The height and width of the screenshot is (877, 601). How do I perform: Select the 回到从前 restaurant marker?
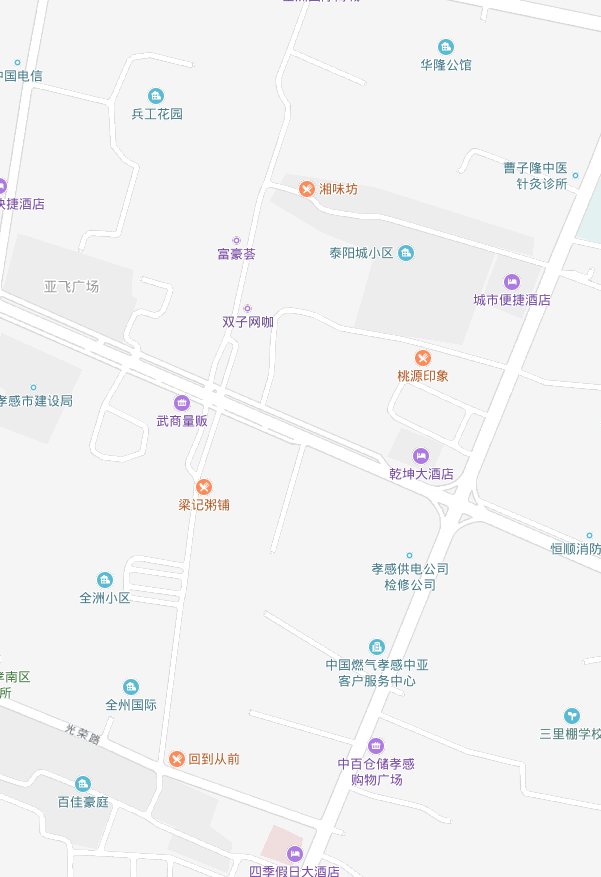177,759
